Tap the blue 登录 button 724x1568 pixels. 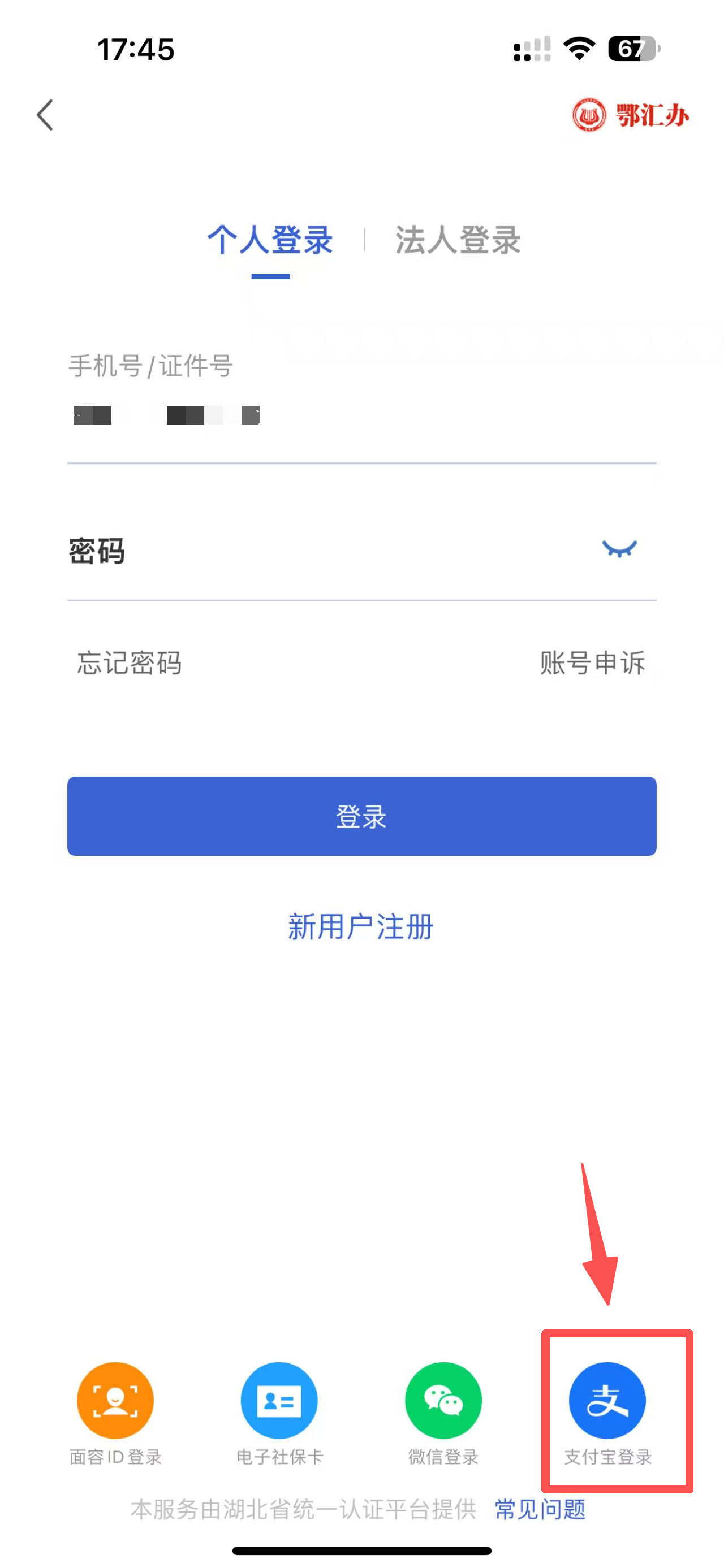(x=361, y=816)
